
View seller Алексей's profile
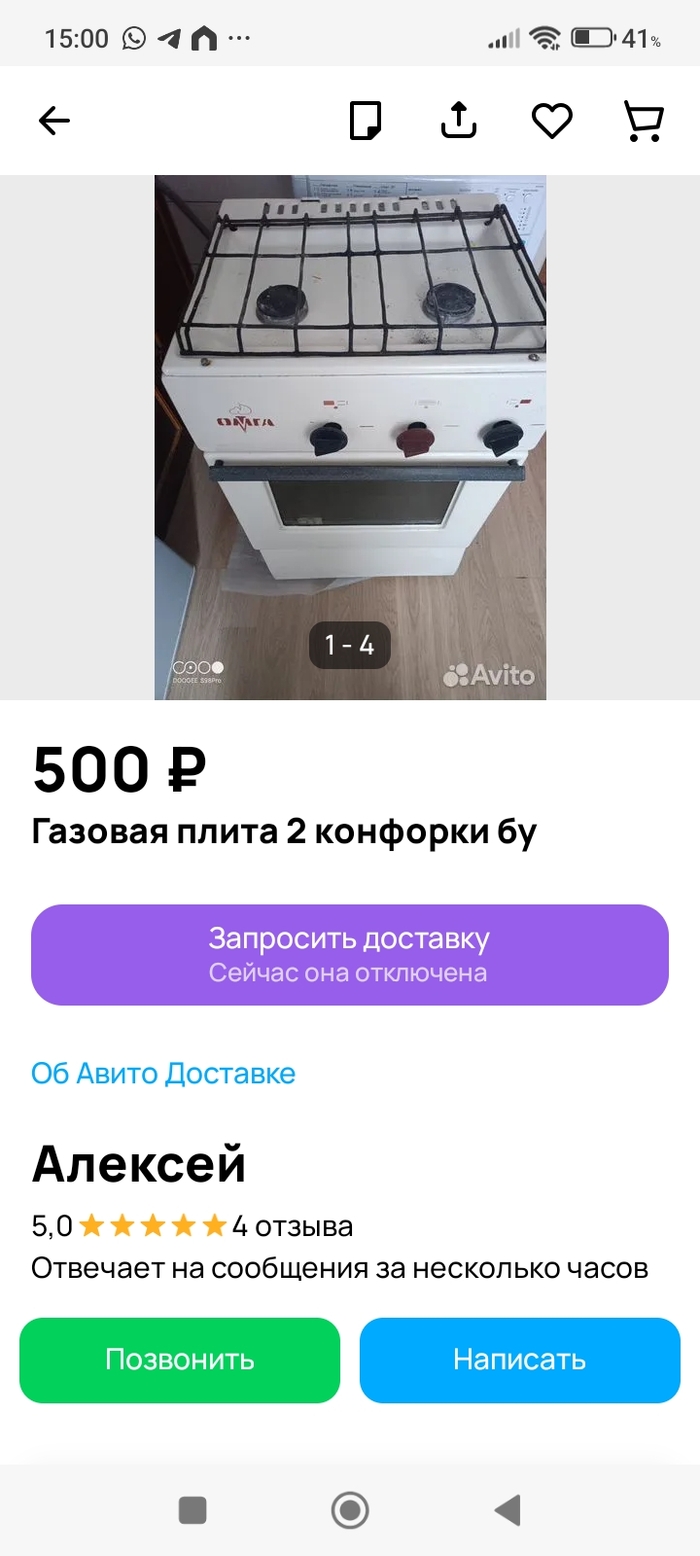click(x=139, y=1164)
